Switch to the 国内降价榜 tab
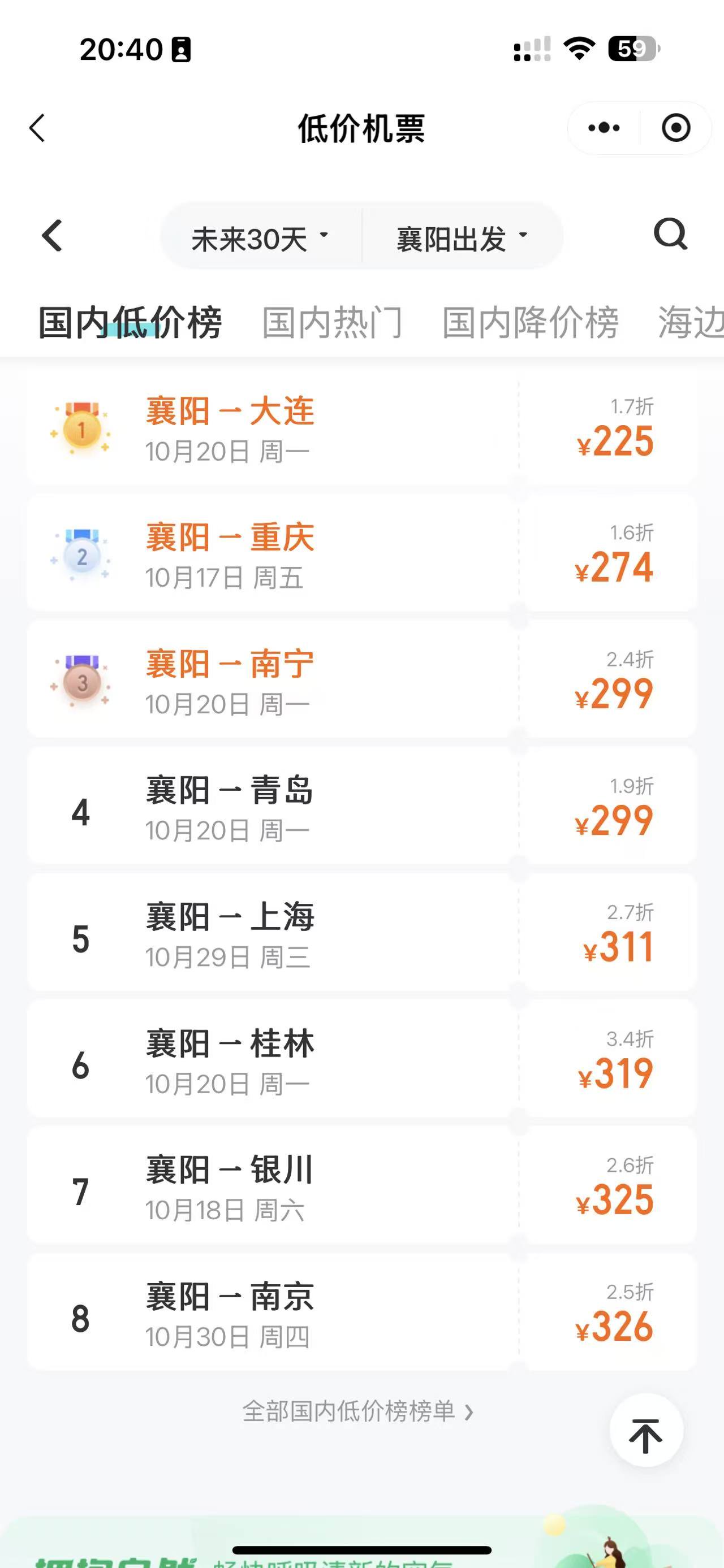 (x=530, y=322)
